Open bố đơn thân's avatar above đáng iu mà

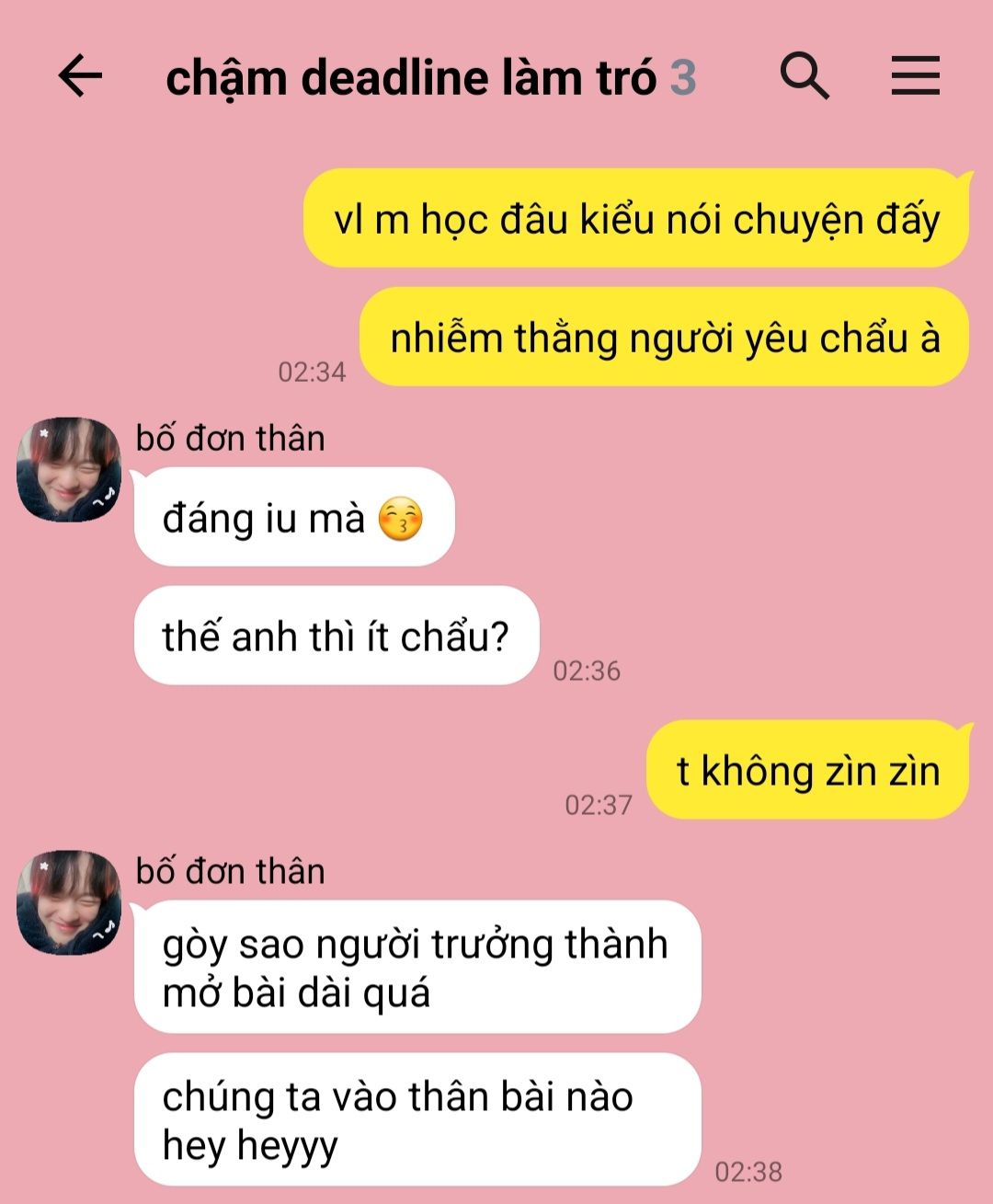pos(69,469)
